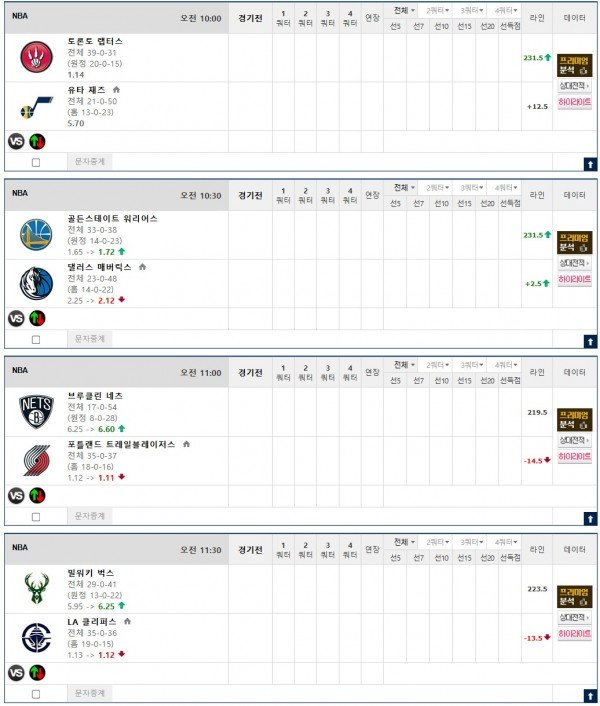This screenshot has height=706, width=600.
Task: Expand the 전체 dropdown in the Golden State game
Action: click(402, 187)
